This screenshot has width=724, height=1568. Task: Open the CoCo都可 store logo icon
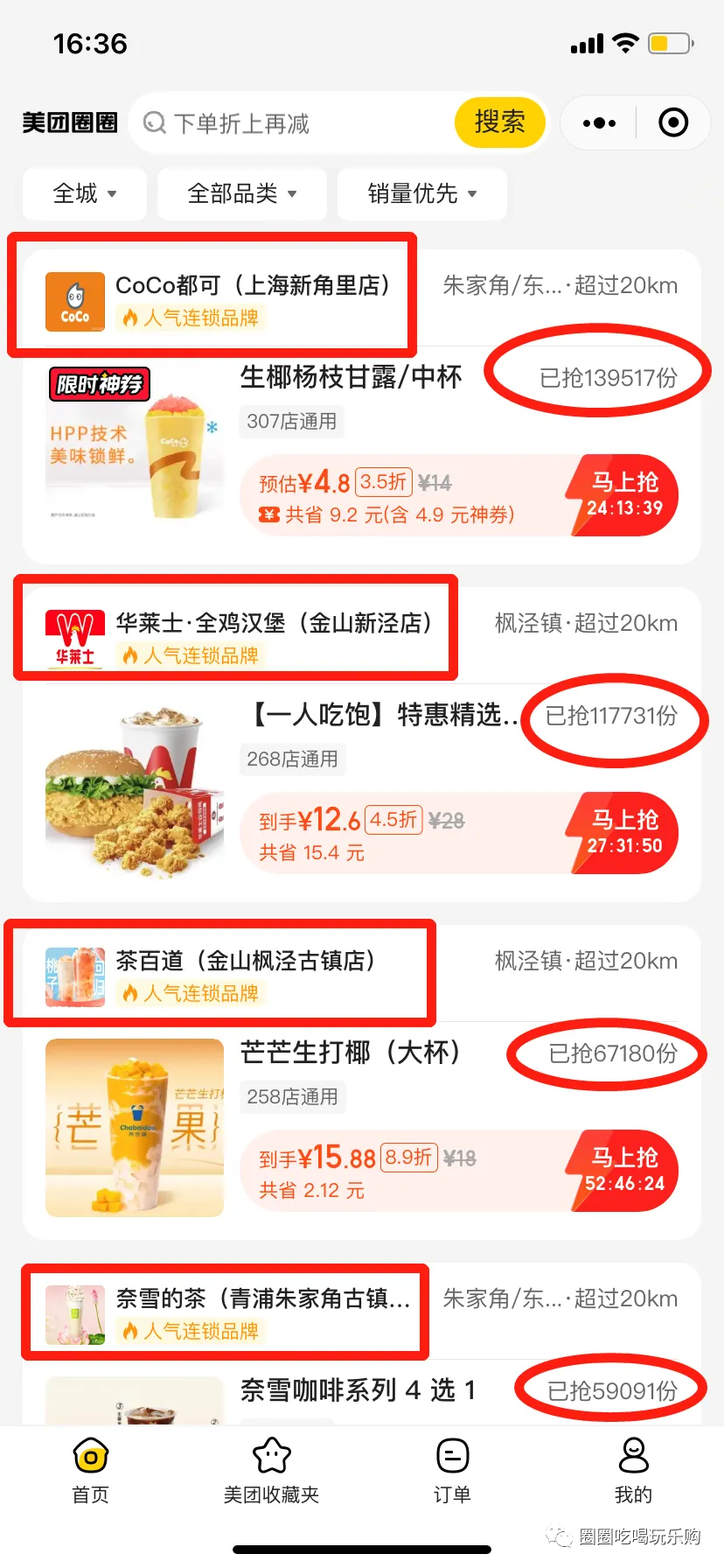[74, 302]
